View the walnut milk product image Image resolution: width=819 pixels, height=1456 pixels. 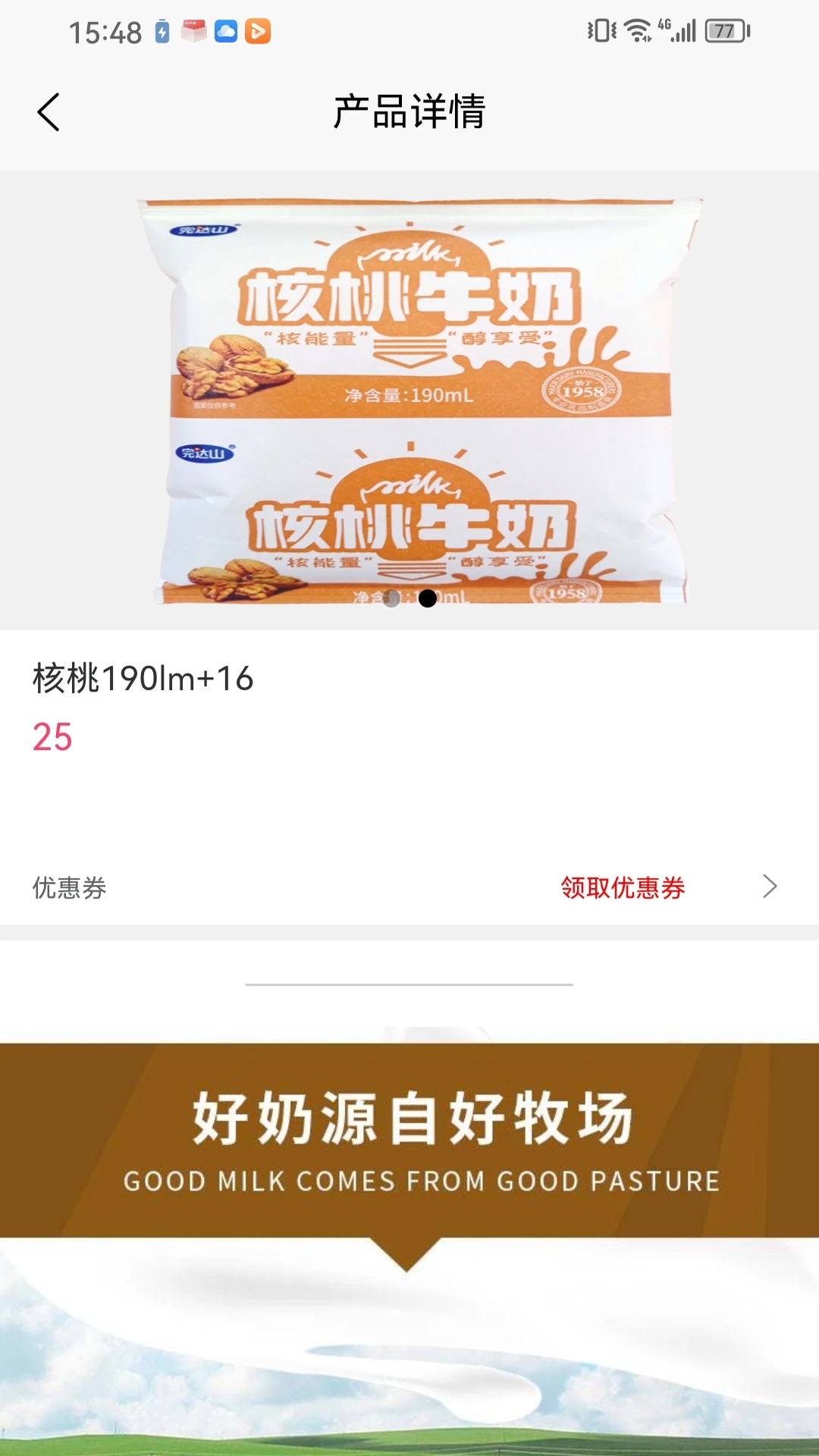pyautogui.click(x=409, y=394)
